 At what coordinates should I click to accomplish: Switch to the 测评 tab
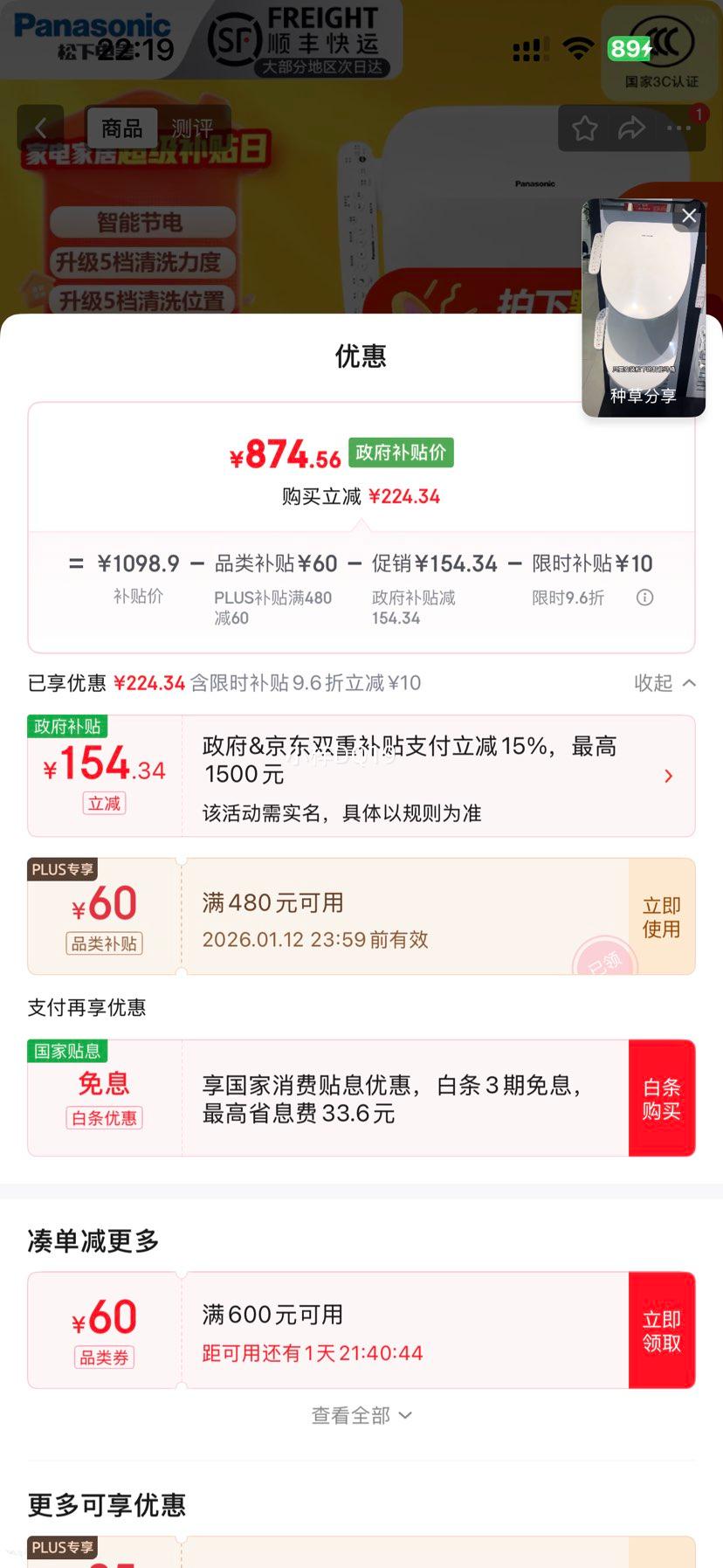(190, 128)
